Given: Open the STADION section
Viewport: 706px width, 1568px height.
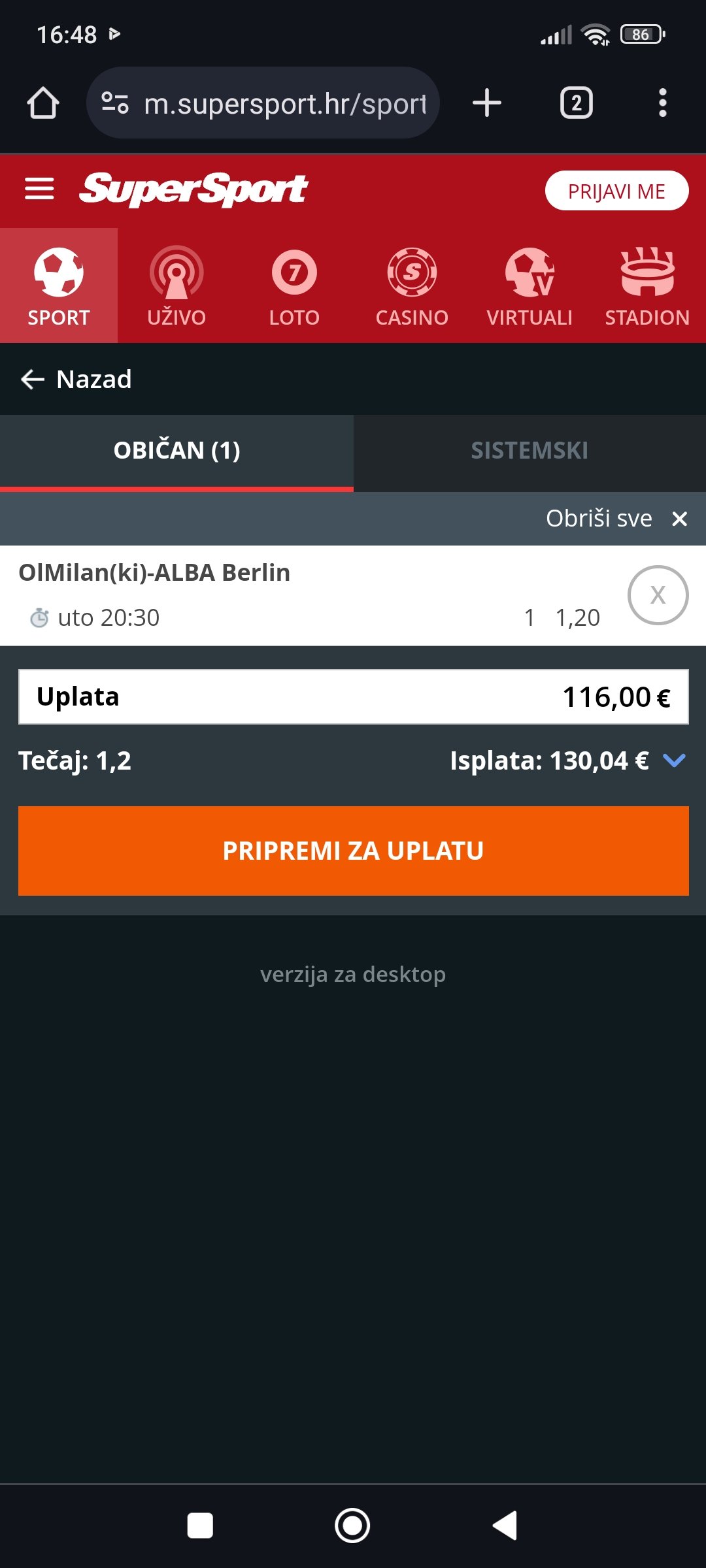Looking at the screenshot, I should [647, 286].
